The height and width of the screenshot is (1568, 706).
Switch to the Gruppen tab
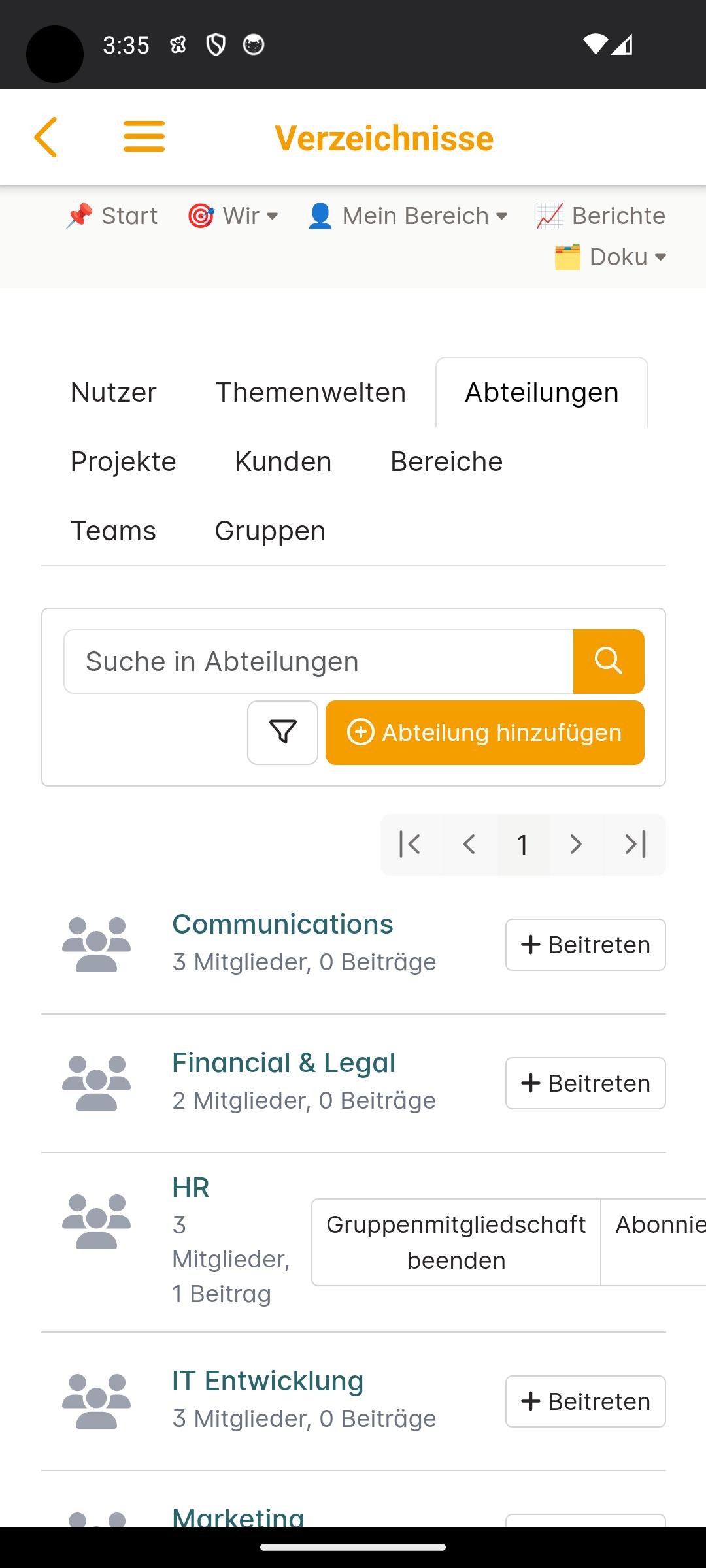pyautogui.click(x=270, y=531)
